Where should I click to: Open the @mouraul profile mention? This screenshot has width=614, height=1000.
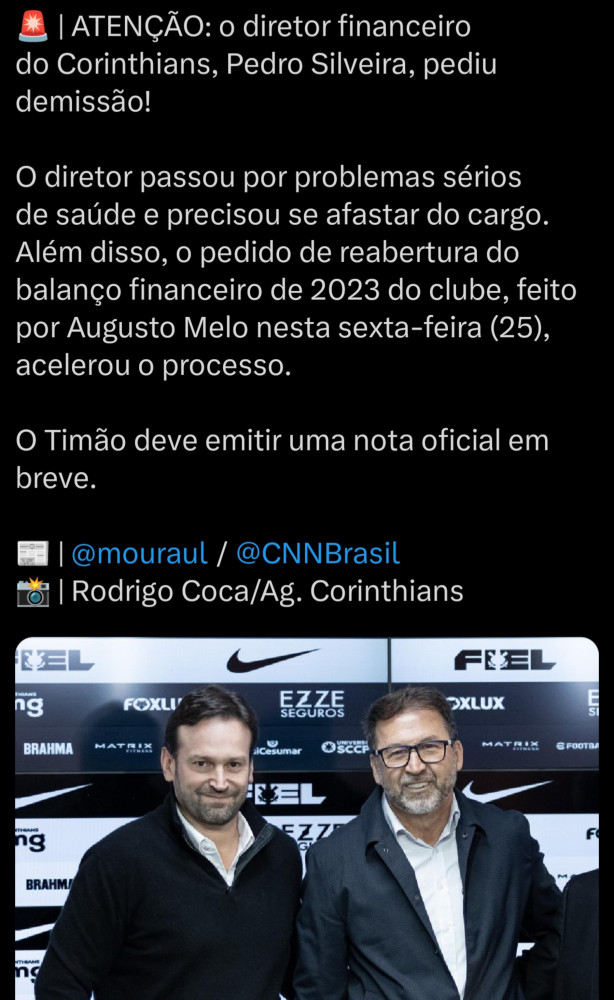[139, 553]
